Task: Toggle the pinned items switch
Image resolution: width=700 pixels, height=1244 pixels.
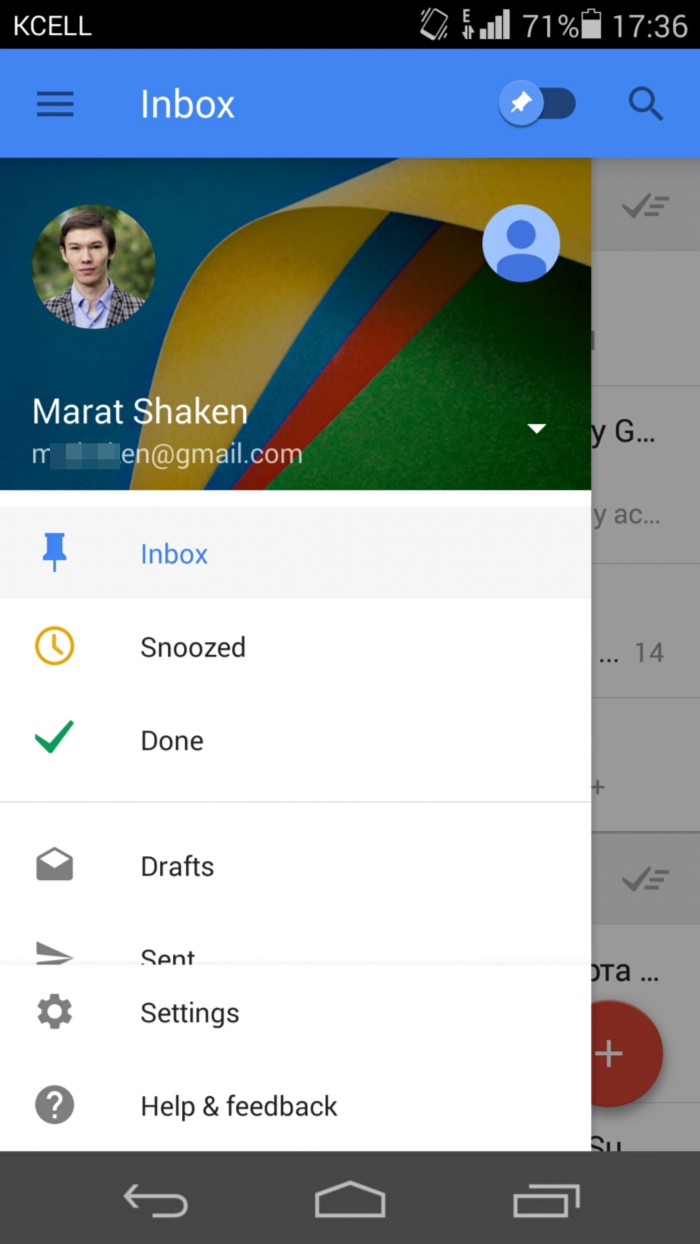Action: coord(538,104)
